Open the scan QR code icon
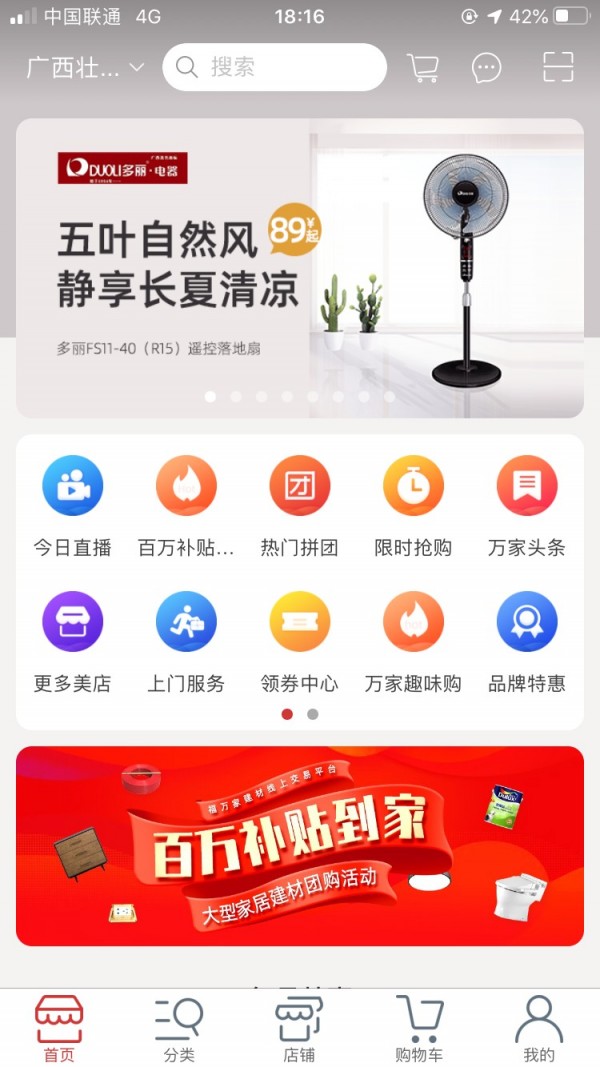Screen dimensions: 600x1067 pos(558,68)
